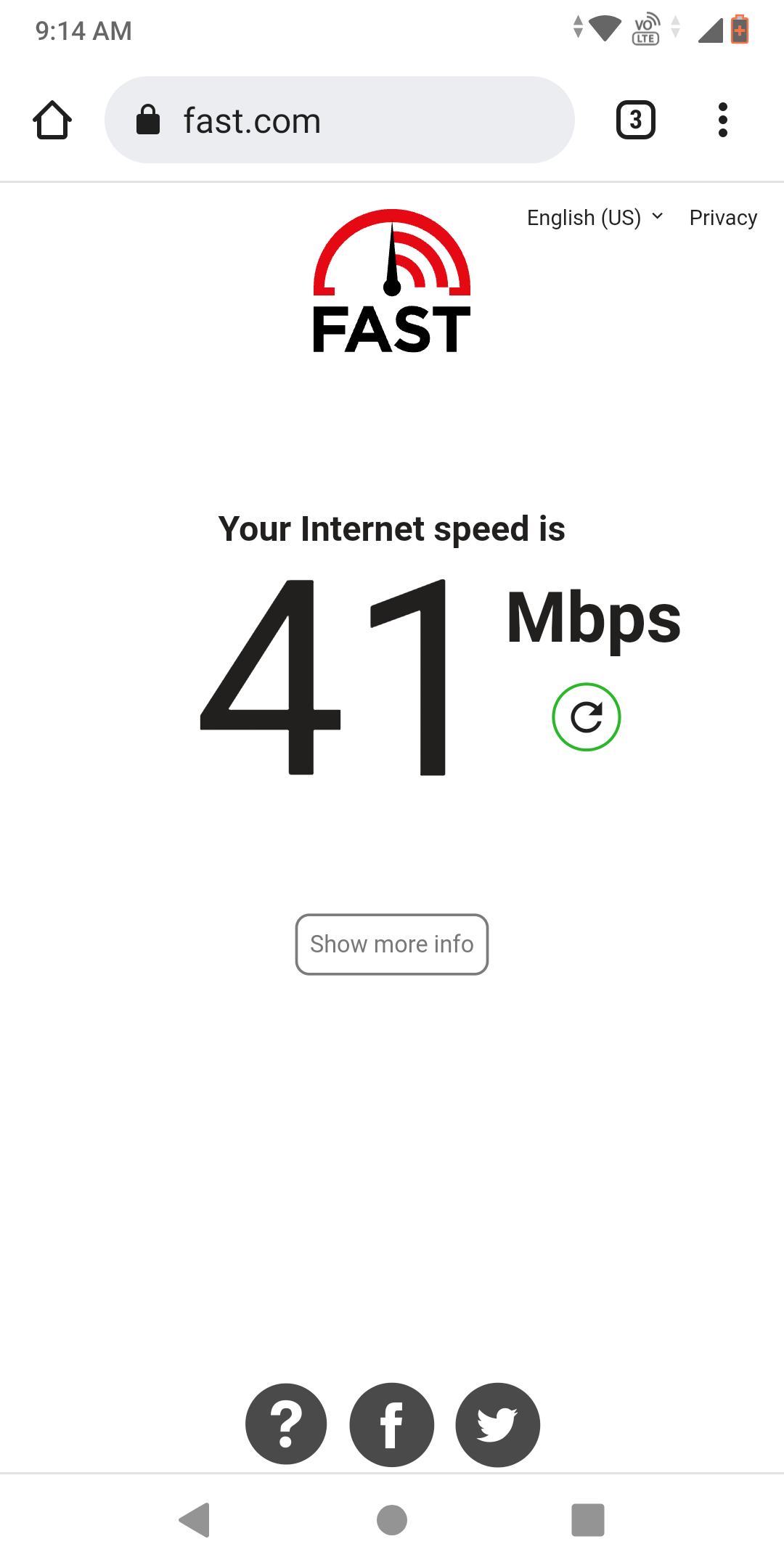Open the help question mark icon

pos(286,1424)
